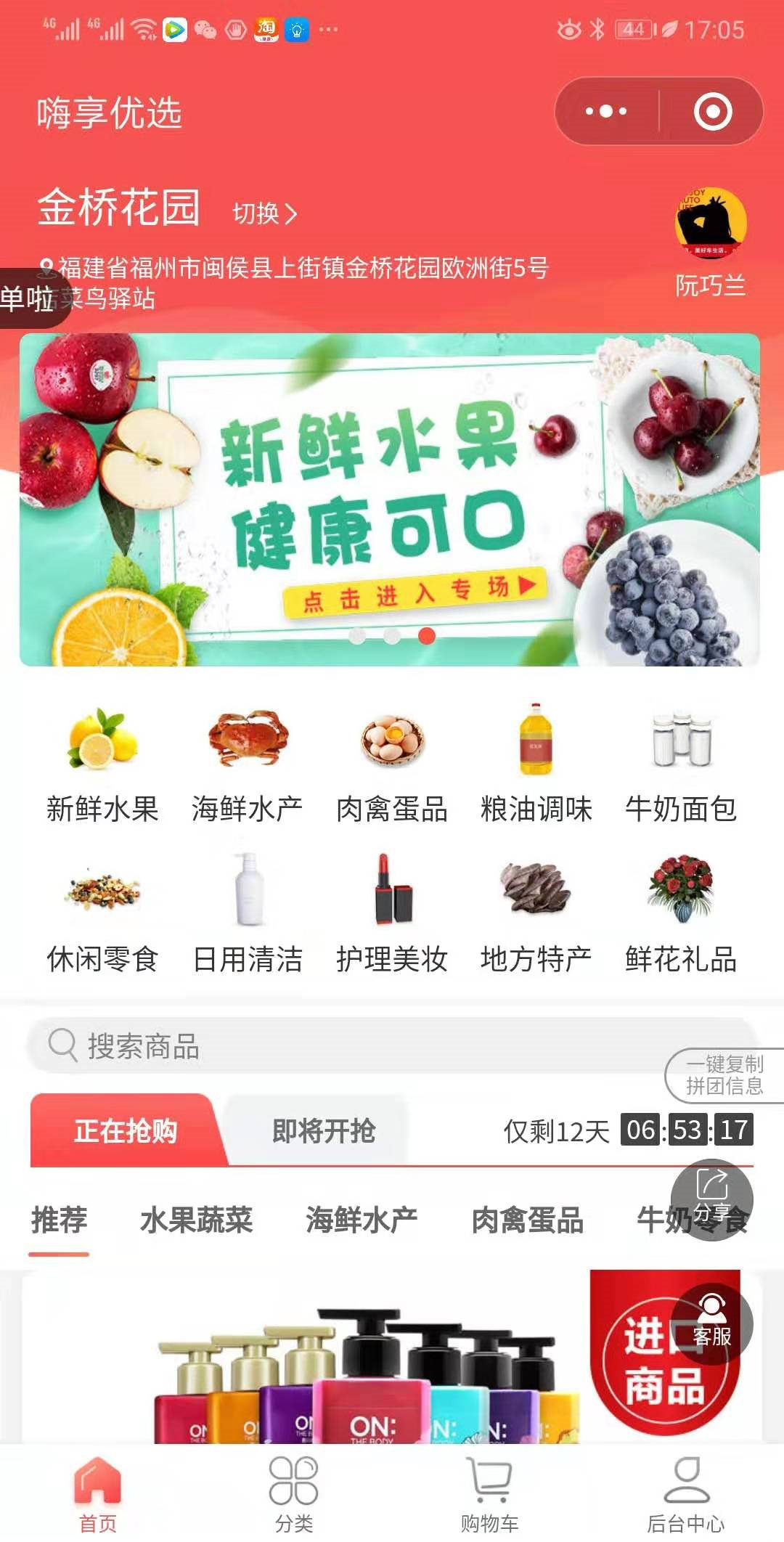Select the 肉禽蛋品 product tab
The width and height of the screenshot is (784, 1542).
tap(528, 1220)
